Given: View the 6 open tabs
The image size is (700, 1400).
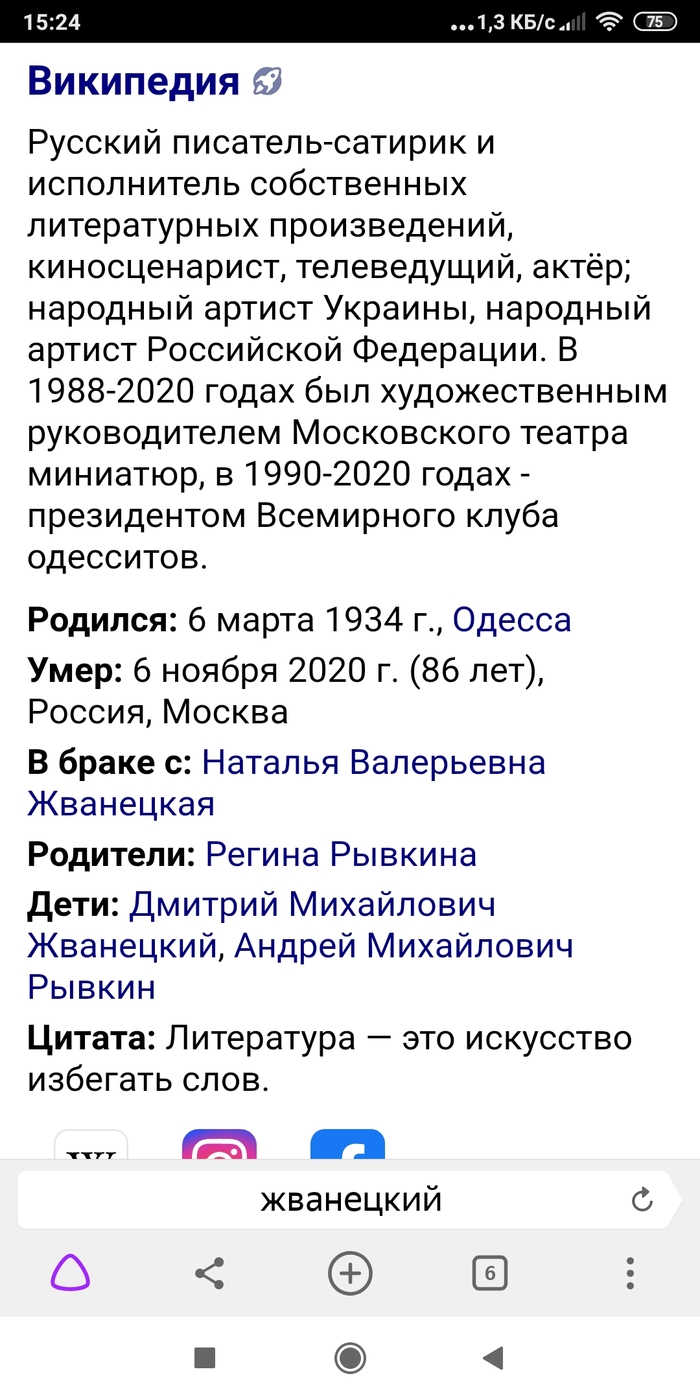Looking at the screenshot, I should 489,1274.
